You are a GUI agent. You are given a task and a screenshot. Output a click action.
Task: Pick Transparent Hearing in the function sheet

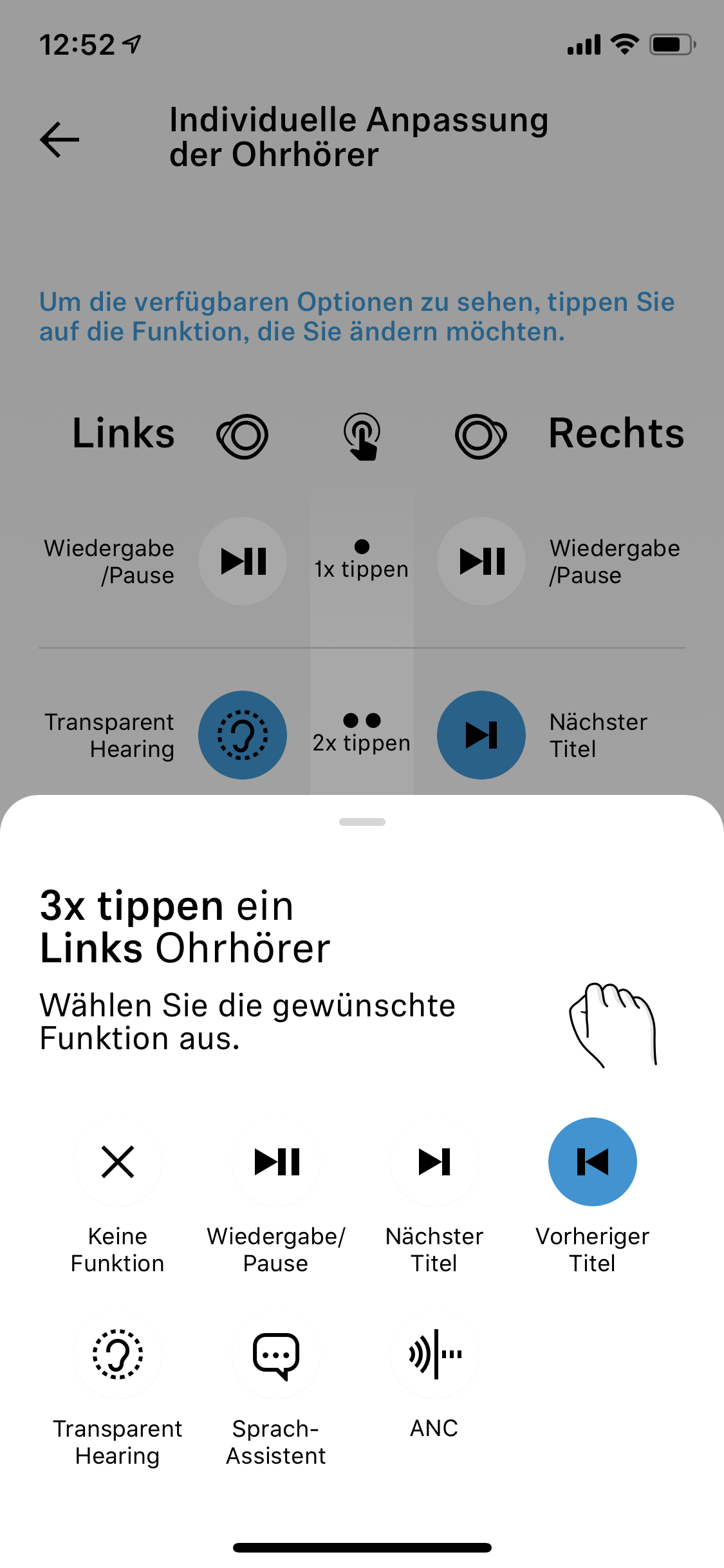(x=118, y=1354)
